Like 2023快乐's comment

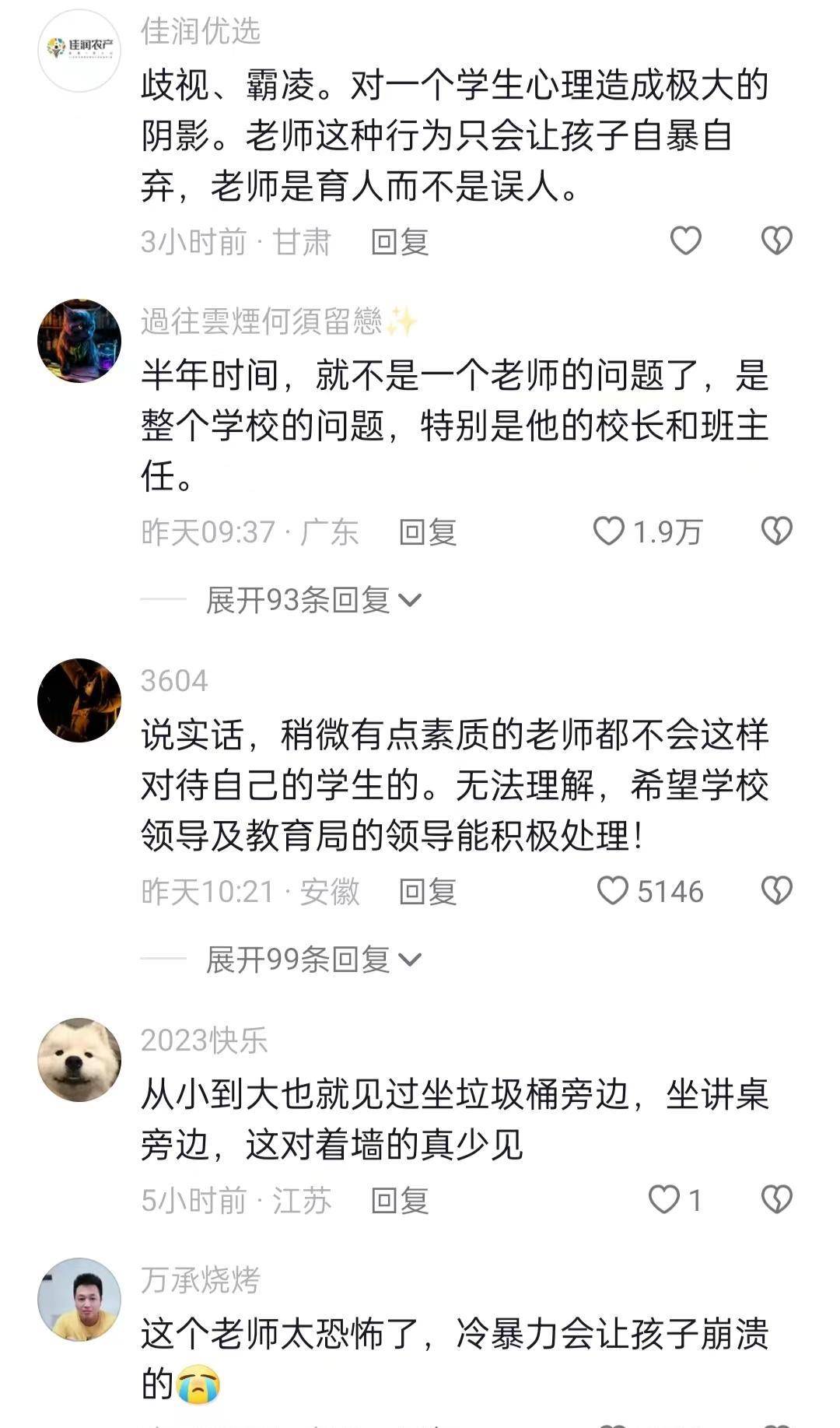tap(663, 1199)
